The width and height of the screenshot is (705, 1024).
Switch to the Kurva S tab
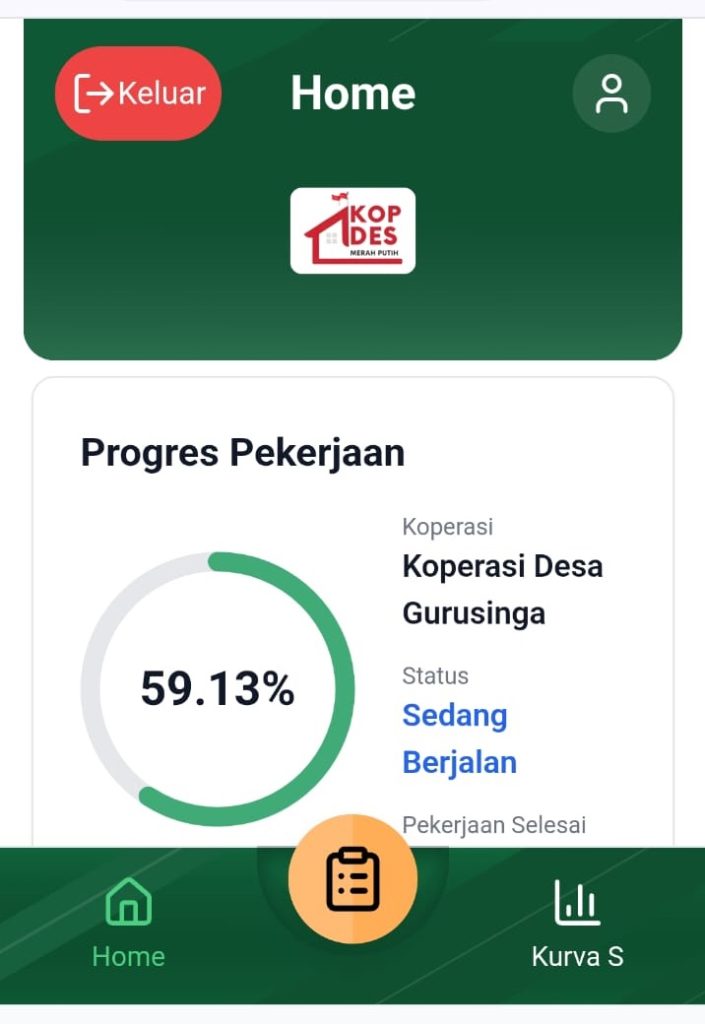click(577, 924)
